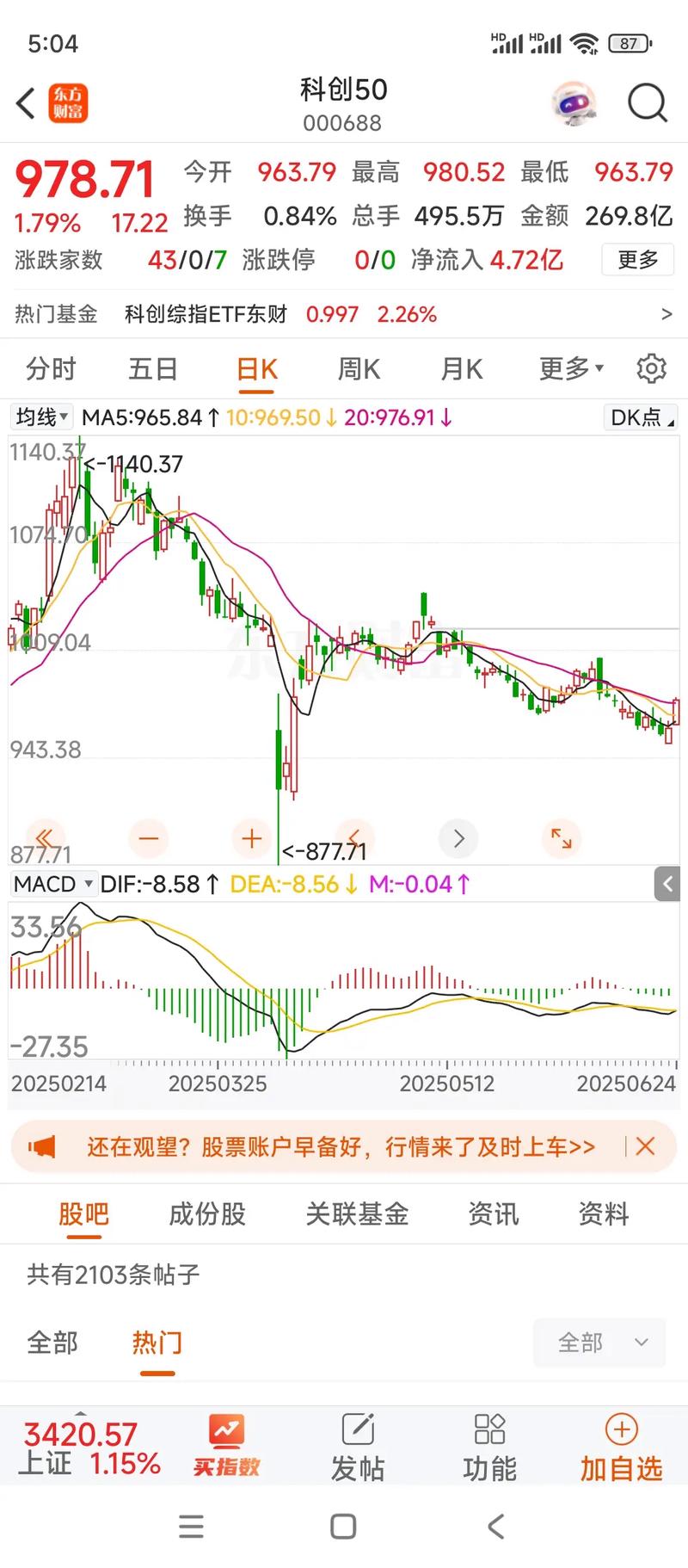Open the search magnifier icon
688x1568 pixels.
(x=647, y=102)
